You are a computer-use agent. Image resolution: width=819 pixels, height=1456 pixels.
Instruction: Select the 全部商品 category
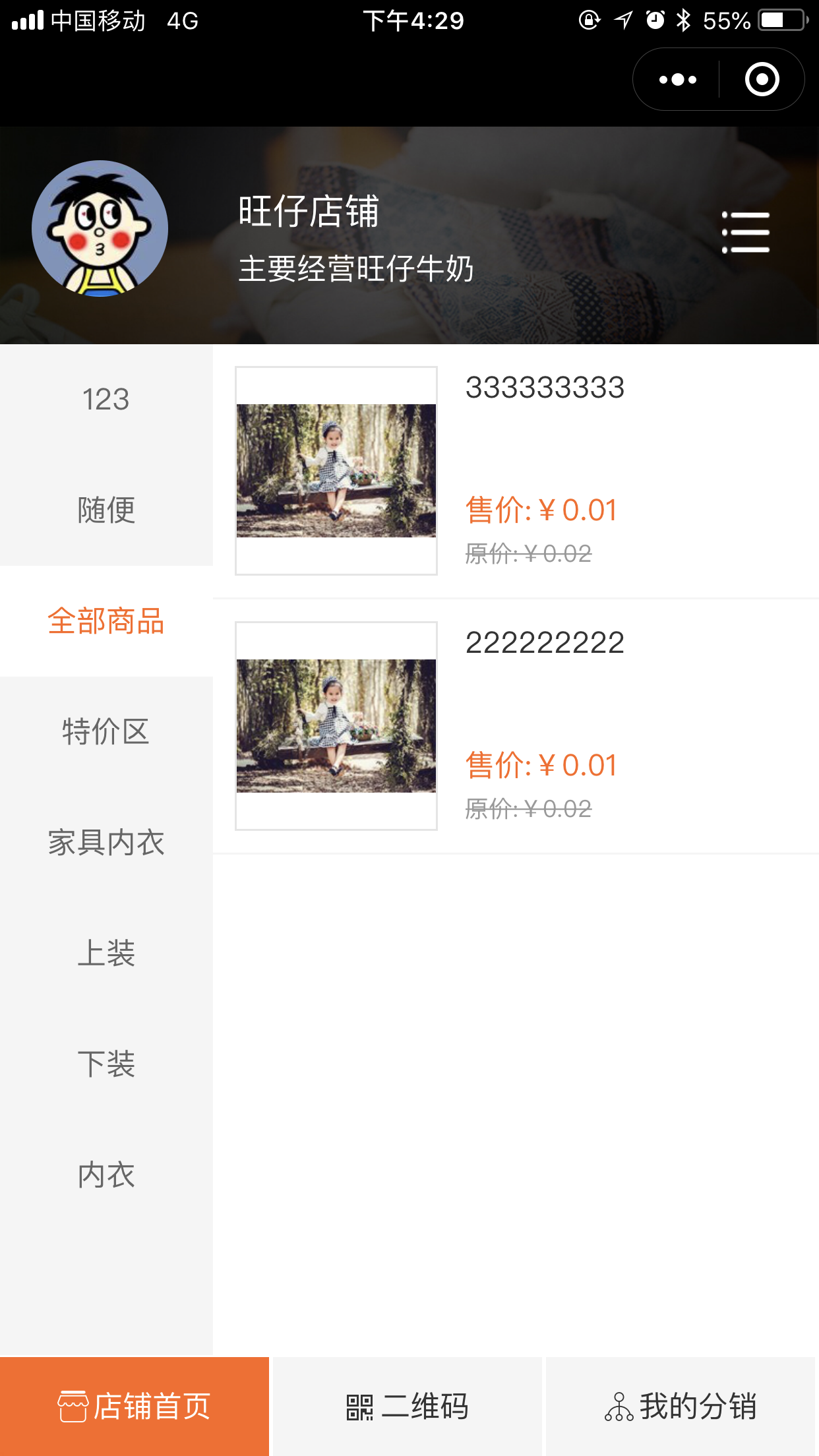coord(106,621)
